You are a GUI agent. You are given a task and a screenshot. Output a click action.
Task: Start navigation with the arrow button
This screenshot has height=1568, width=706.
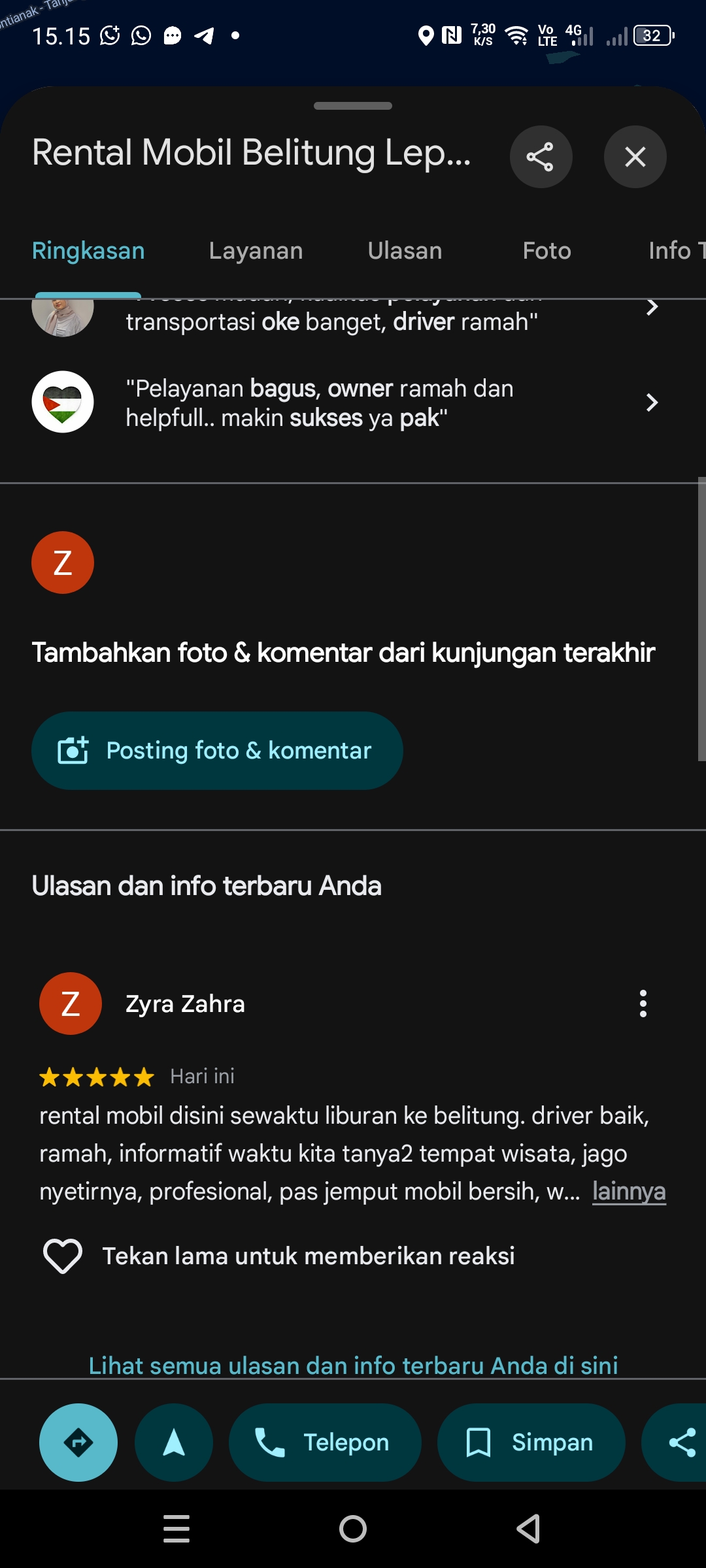pyautogui.click(x=174, y=1443)
